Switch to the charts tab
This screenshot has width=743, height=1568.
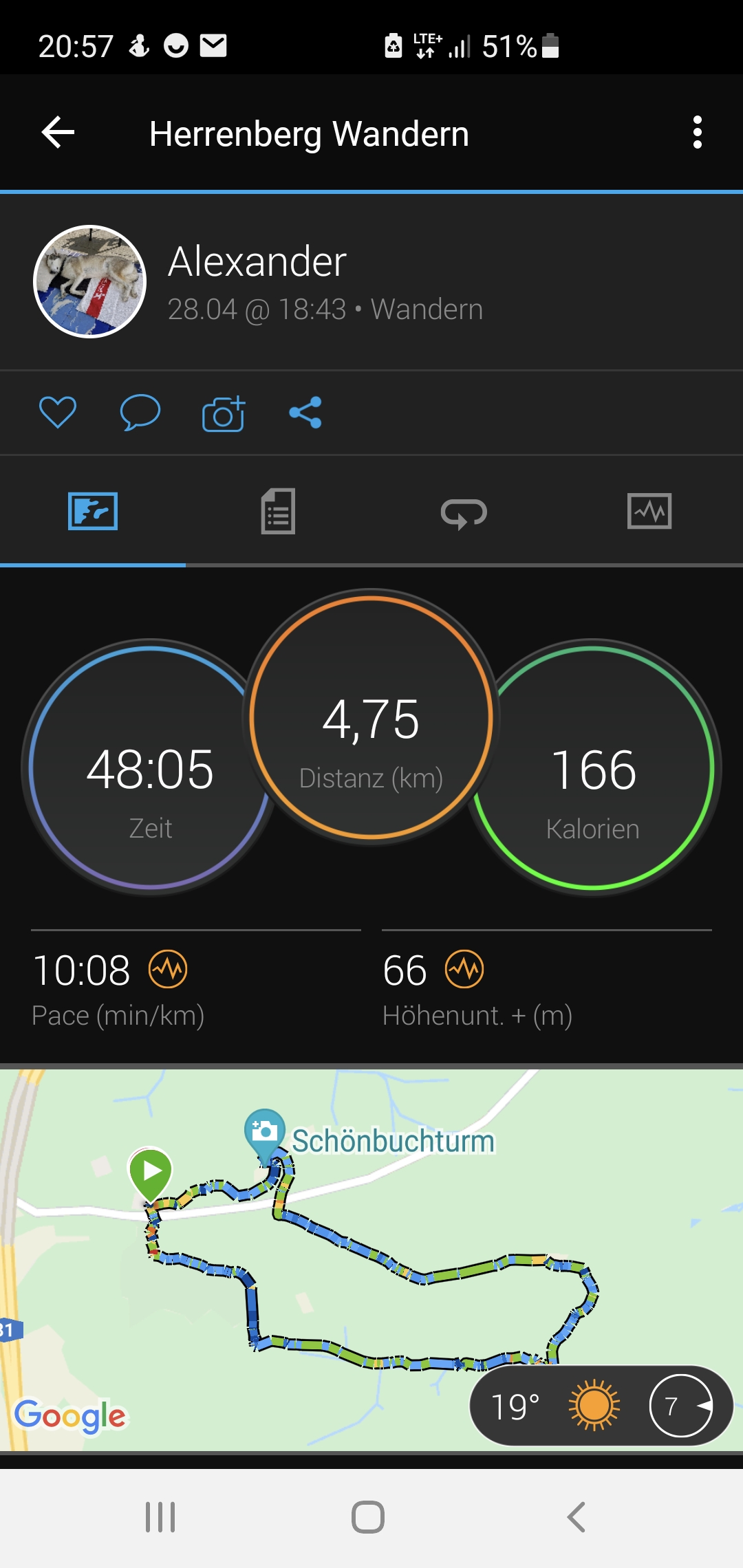(649, 511)
